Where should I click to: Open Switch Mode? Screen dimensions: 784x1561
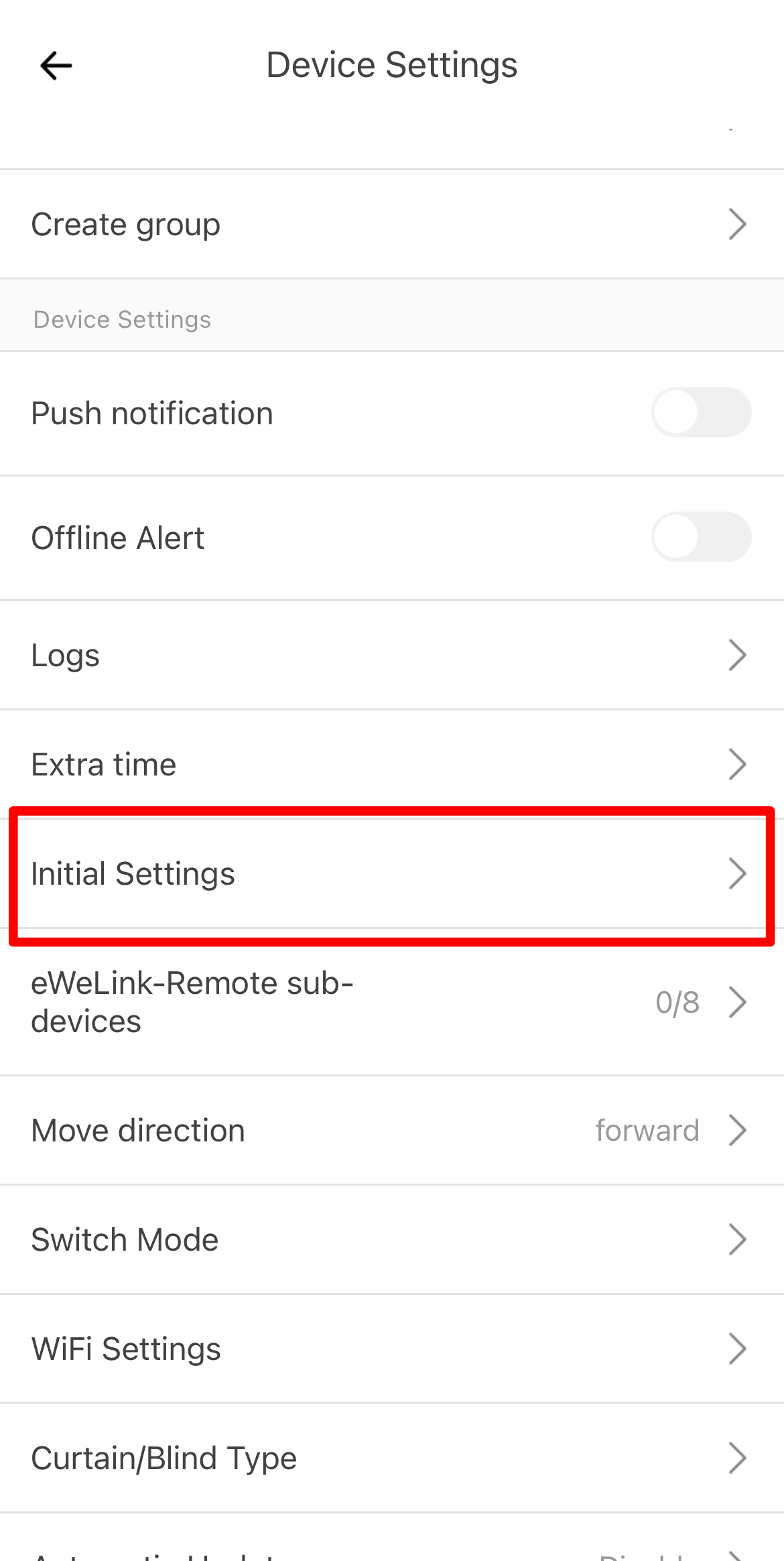[x=392, y=1240]
